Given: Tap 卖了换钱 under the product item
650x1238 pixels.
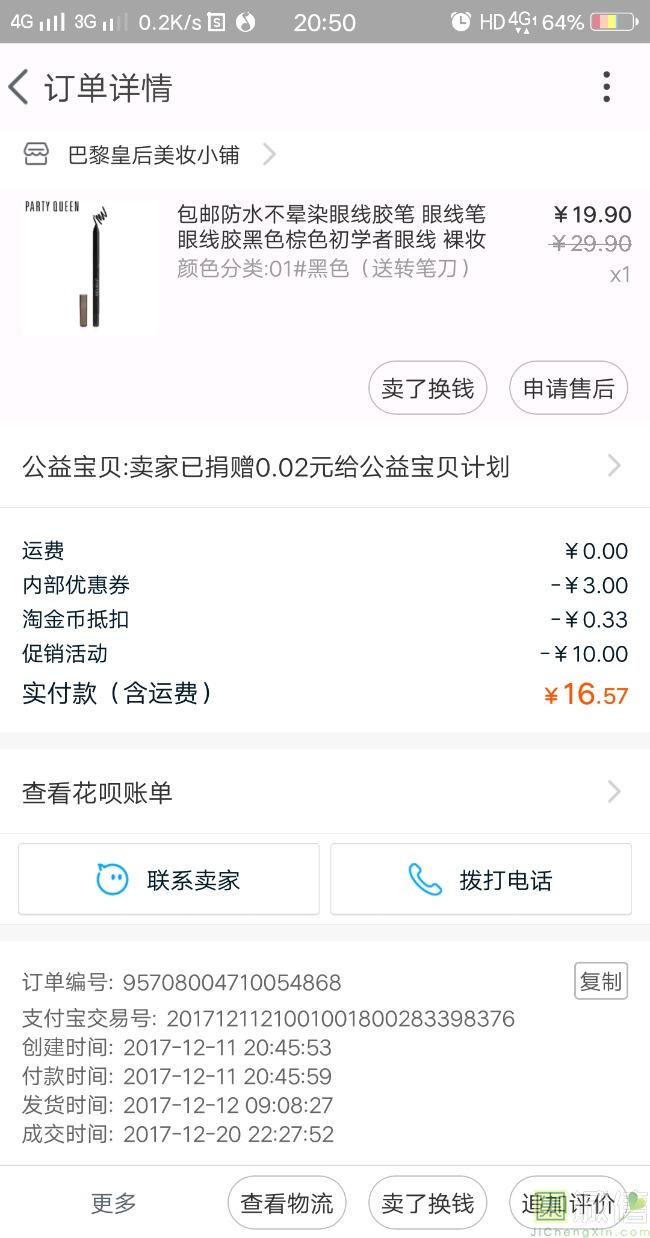Looking at the screenshot, I should coord(428,389).
